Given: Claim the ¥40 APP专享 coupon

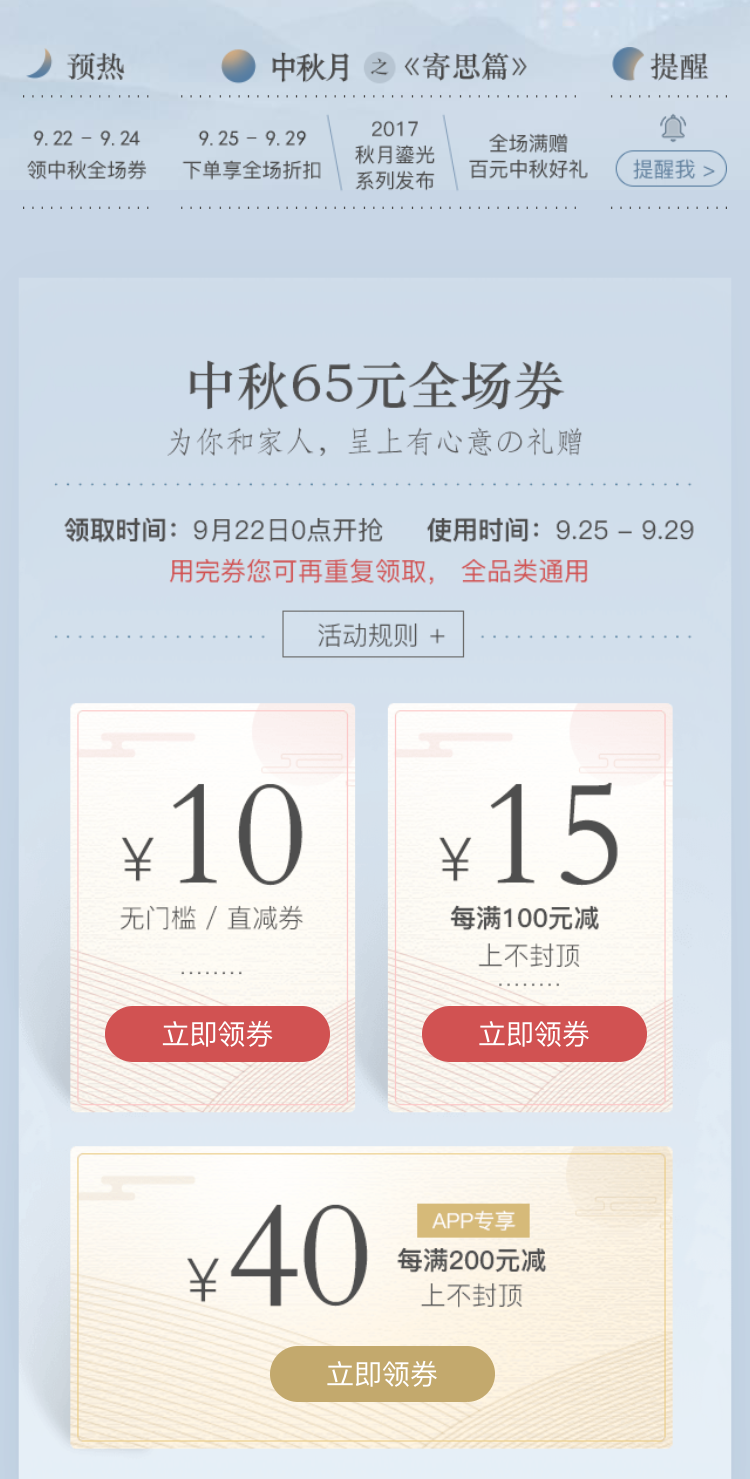Looking at the screenshot, I should [x=382, y=1374].
